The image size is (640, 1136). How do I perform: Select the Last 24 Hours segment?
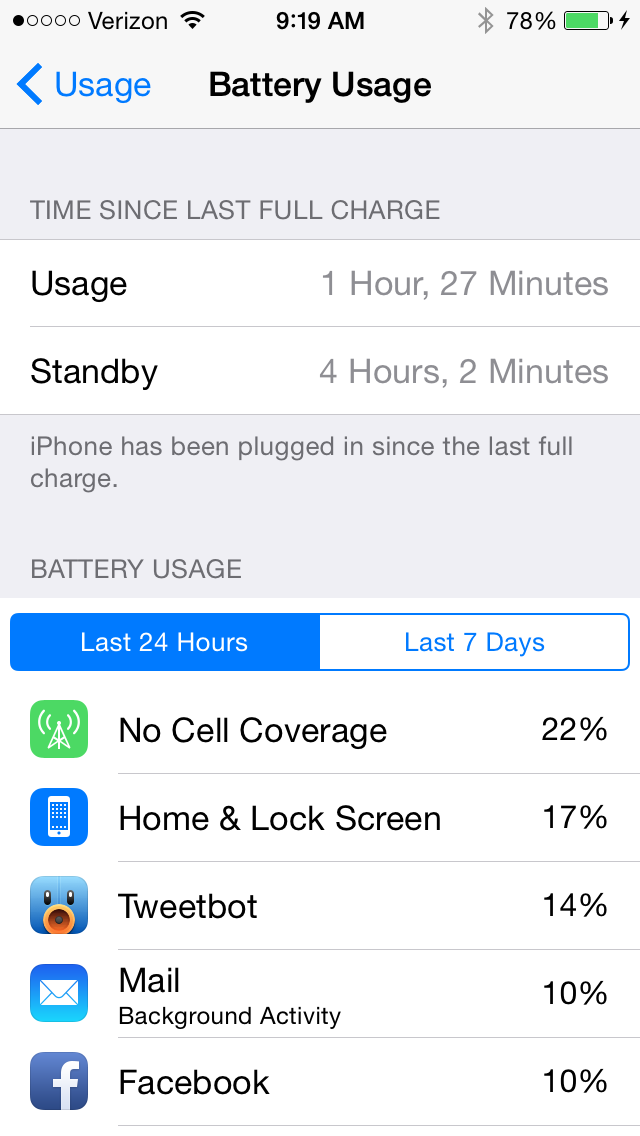165,642
